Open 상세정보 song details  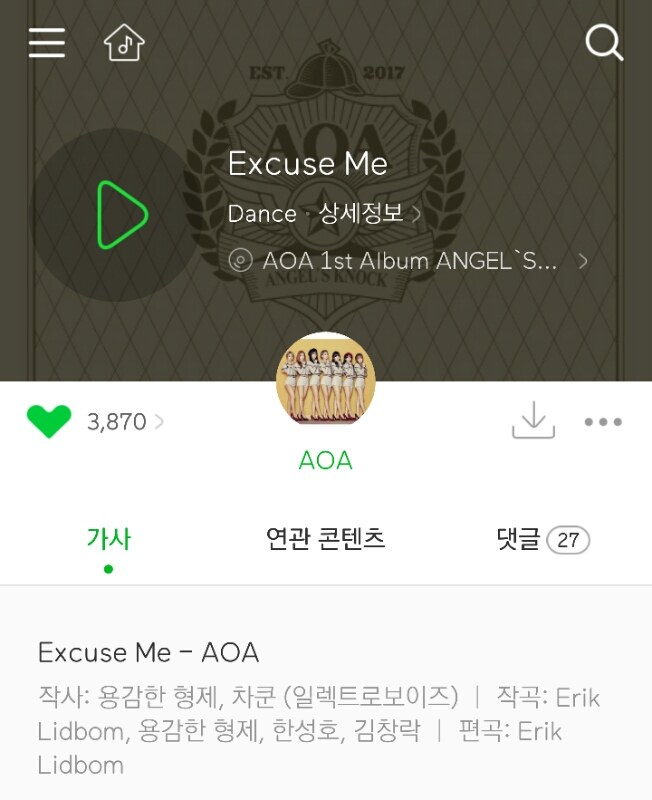(x=368, y=213)
